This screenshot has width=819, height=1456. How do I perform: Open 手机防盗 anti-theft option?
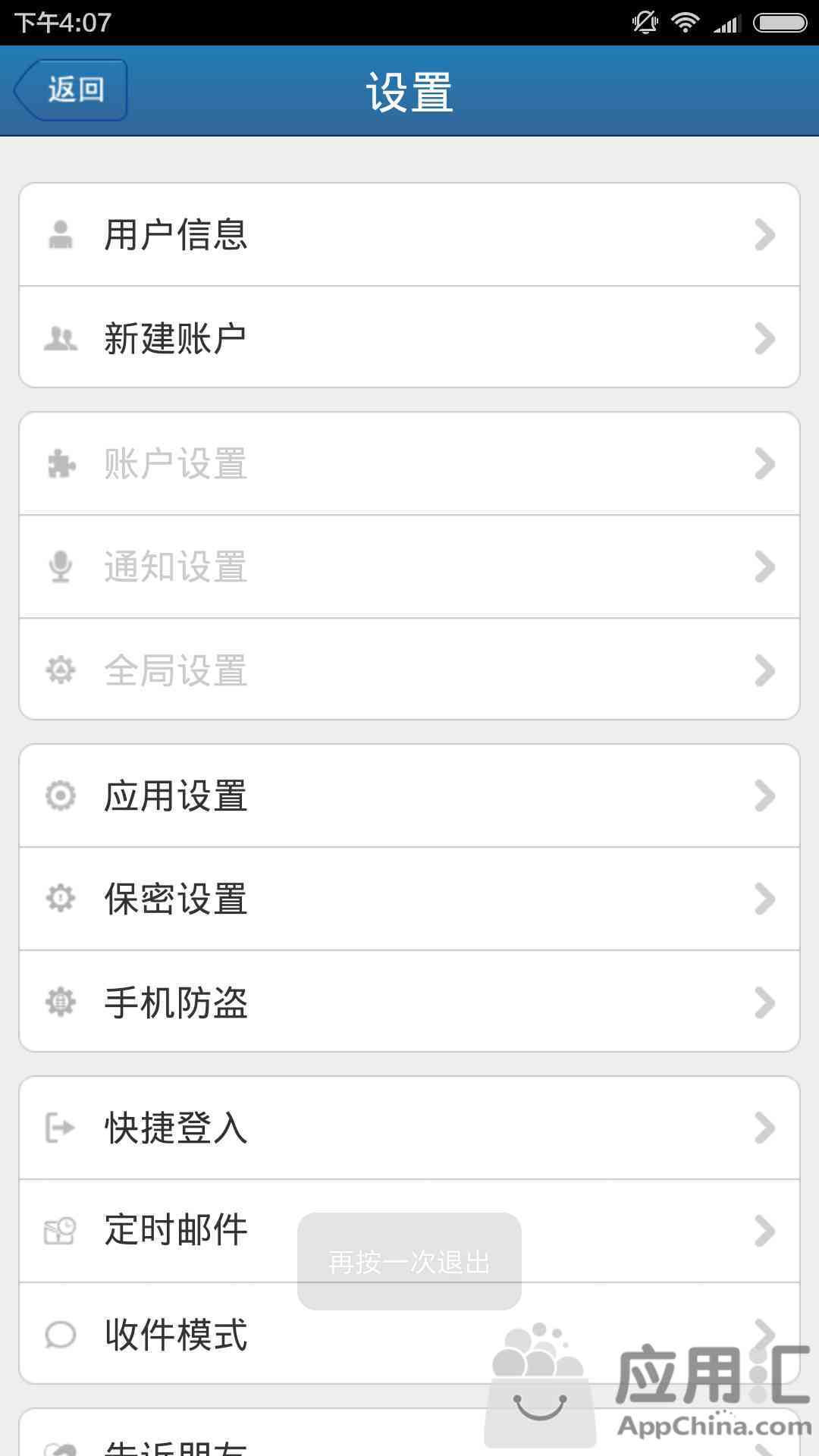[x=409, y=1002]
